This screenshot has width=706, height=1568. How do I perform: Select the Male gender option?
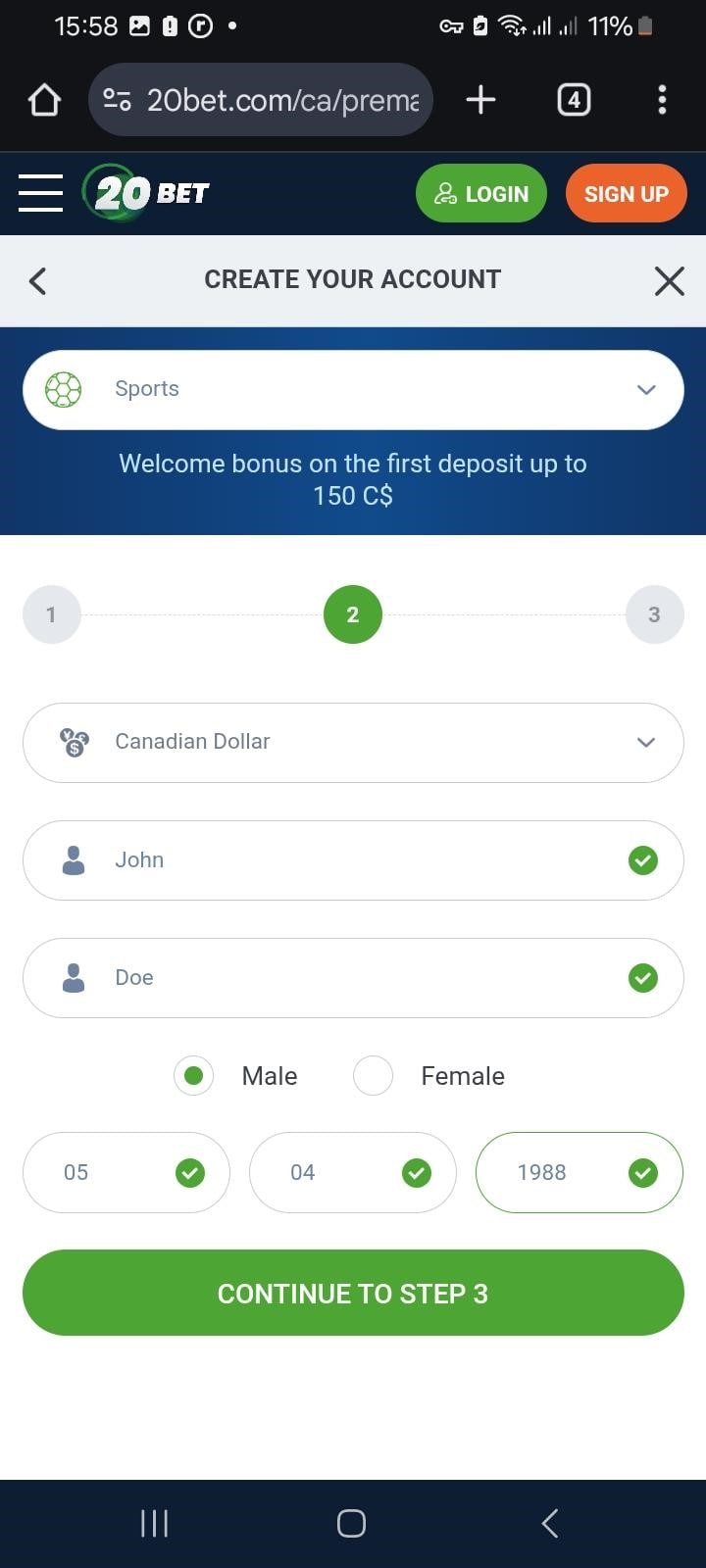point(194,1076)
